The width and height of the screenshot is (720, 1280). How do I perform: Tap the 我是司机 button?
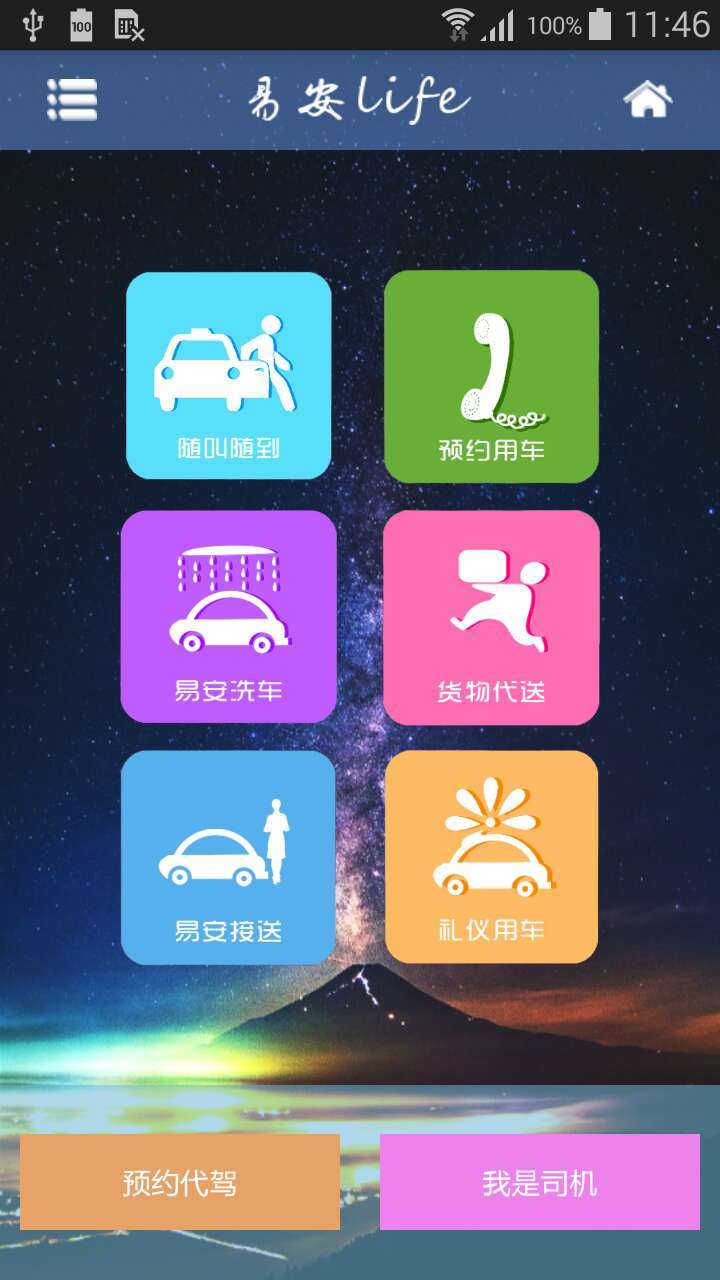coord(540,1182)
